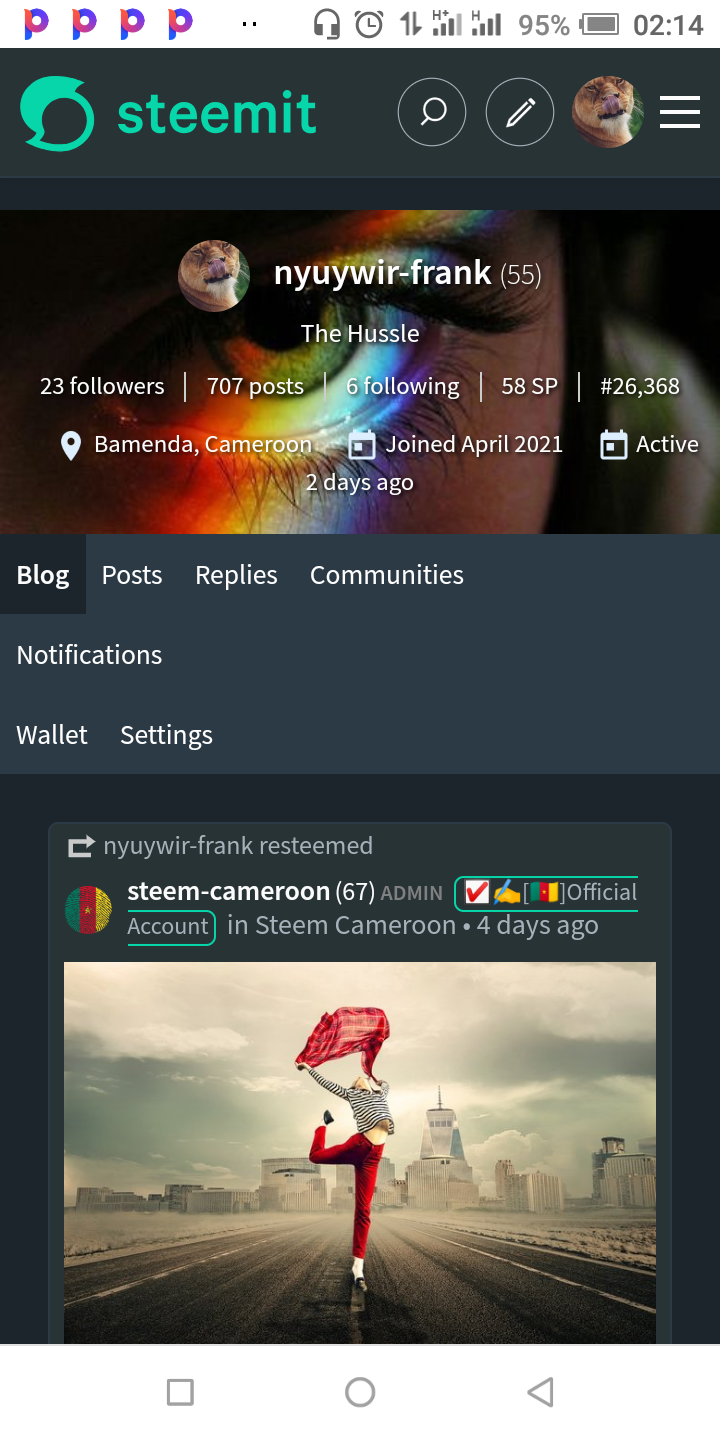View the 6 following list

point(403,386)
